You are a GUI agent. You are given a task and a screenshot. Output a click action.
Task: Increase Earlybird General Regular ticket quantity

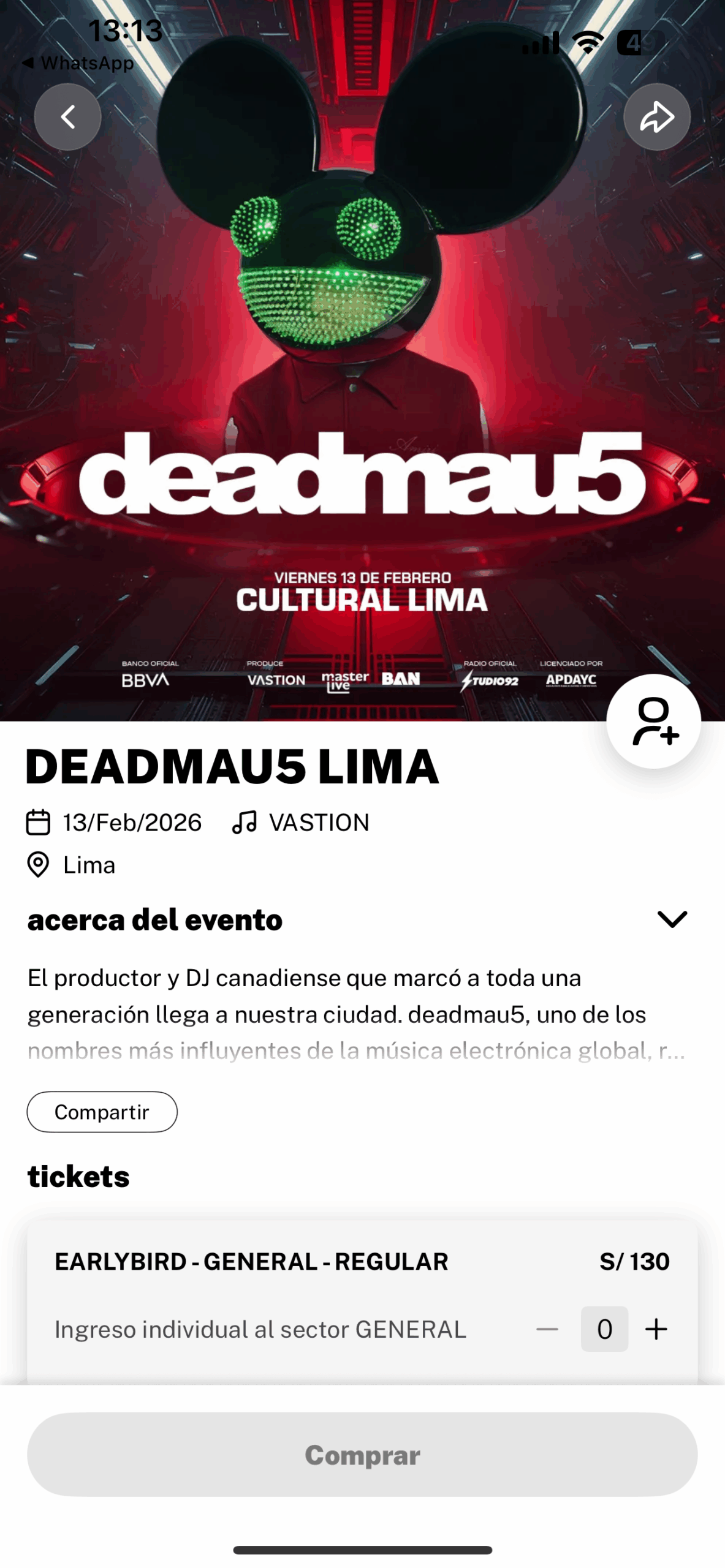pyautogui.click(x=656, y=1329)
